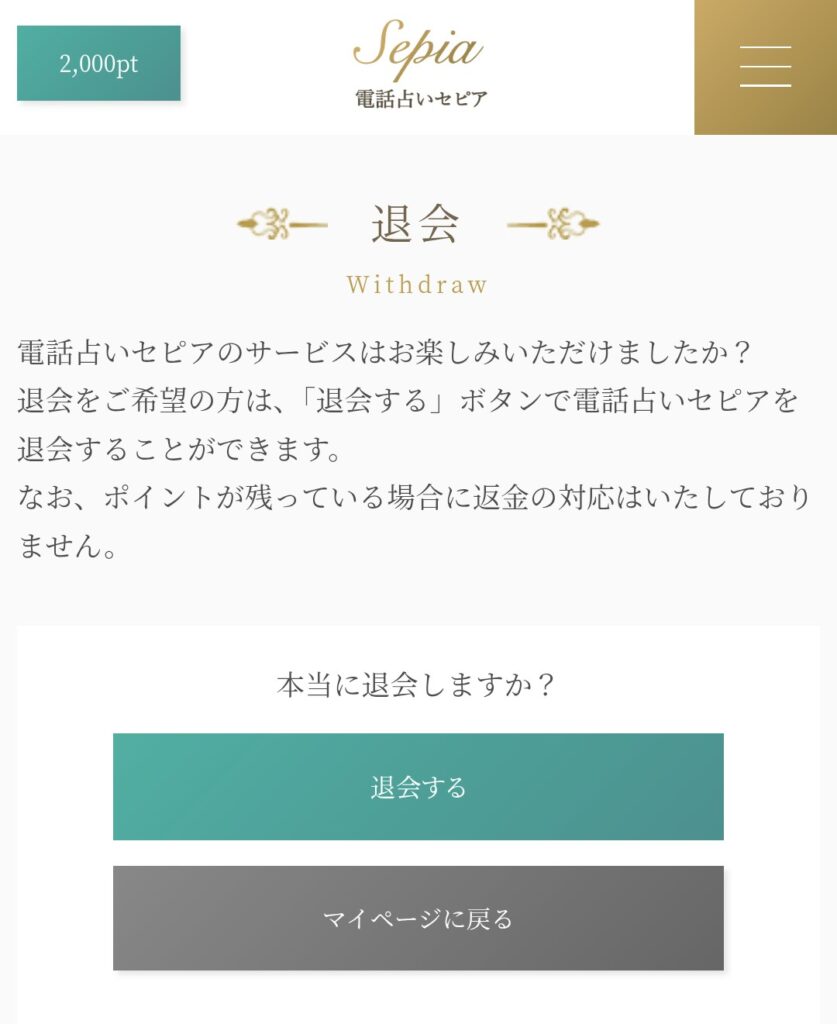Cancel withdrawal using the gray button

pyautogui.click(x=418, y=916)
